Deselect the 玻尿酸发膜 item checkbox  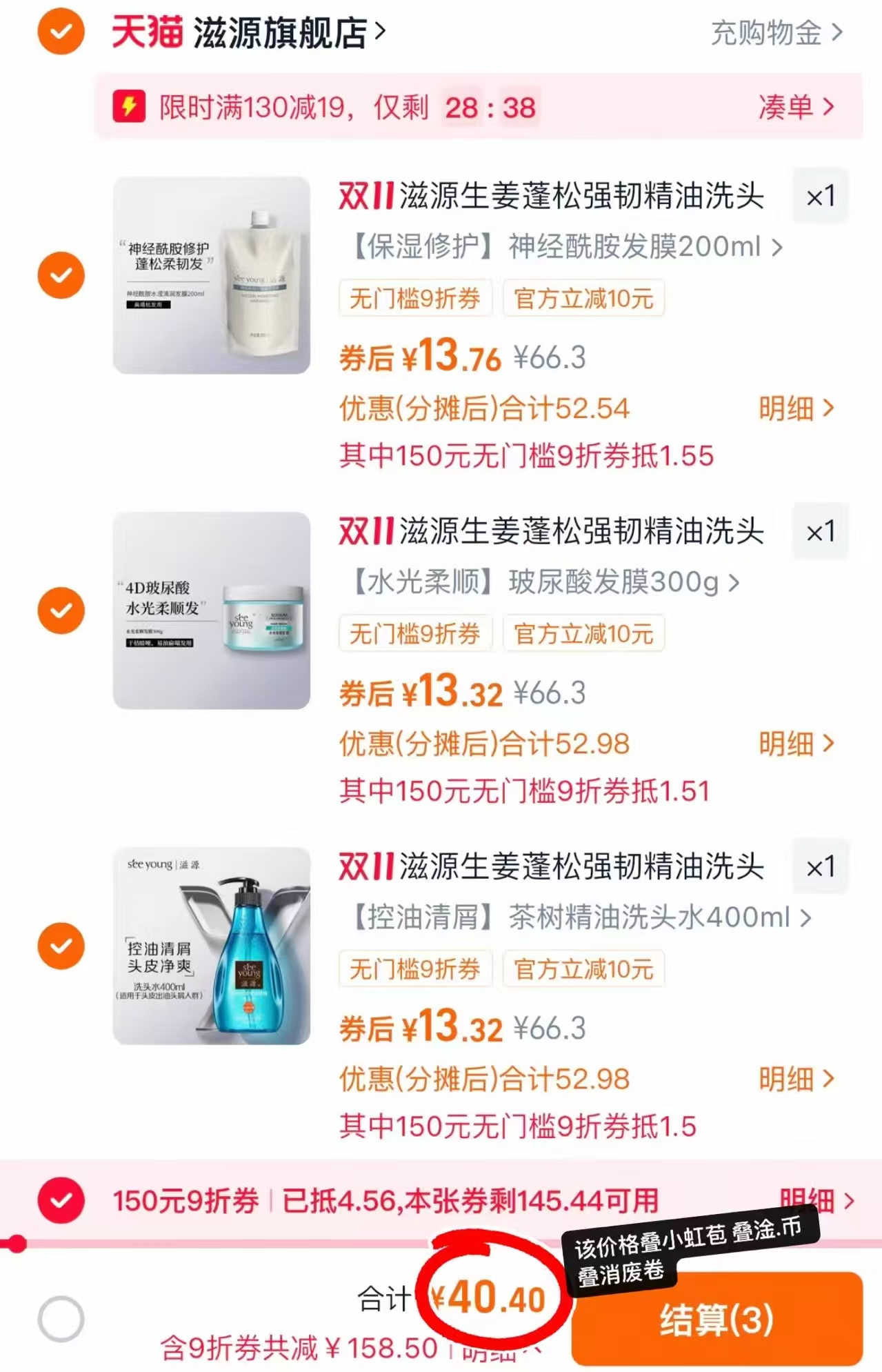[x=61, y=610]
